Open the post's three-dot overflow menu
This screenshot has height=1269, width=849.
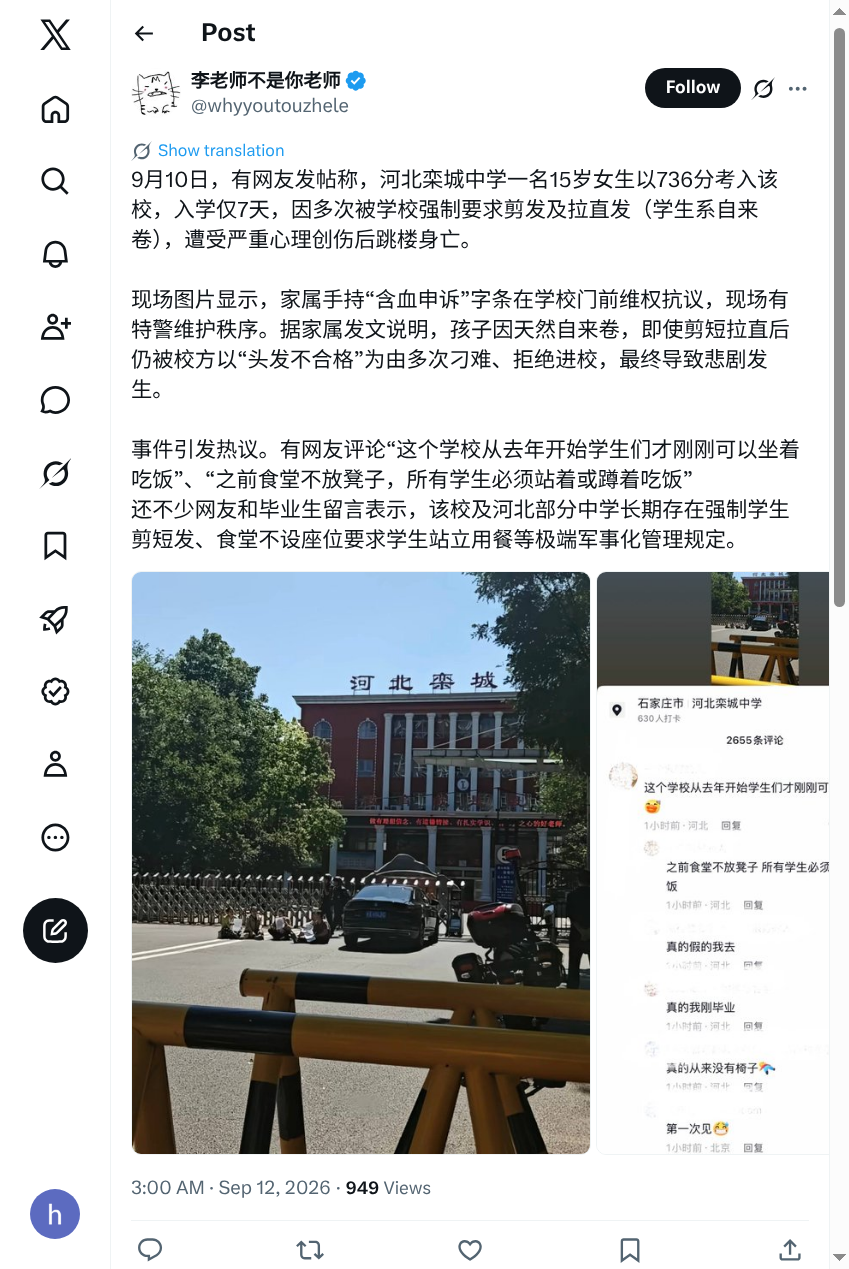[797, 89]
